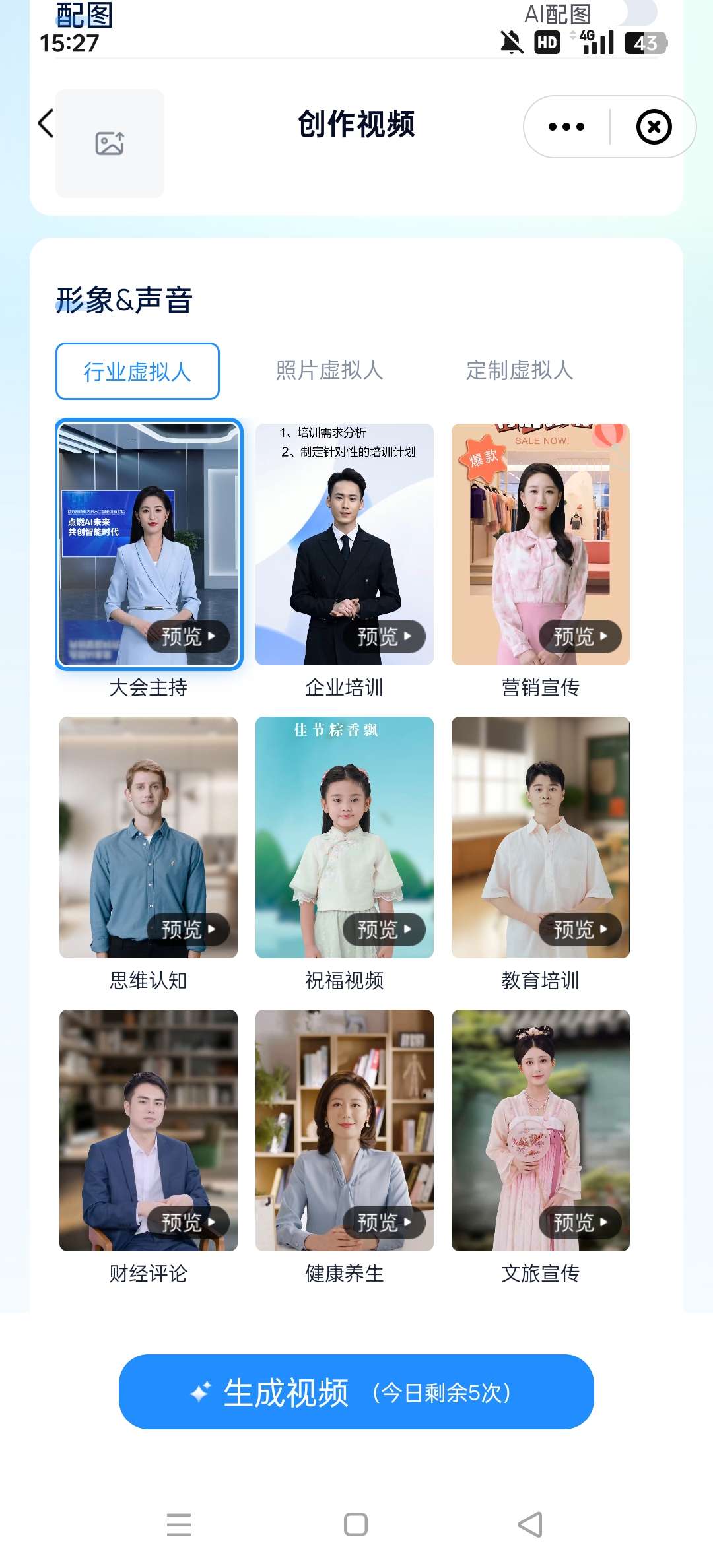Pick the 教育培训 avatar
This screenshot has width=713, height=1568.
tap(540, 825)
